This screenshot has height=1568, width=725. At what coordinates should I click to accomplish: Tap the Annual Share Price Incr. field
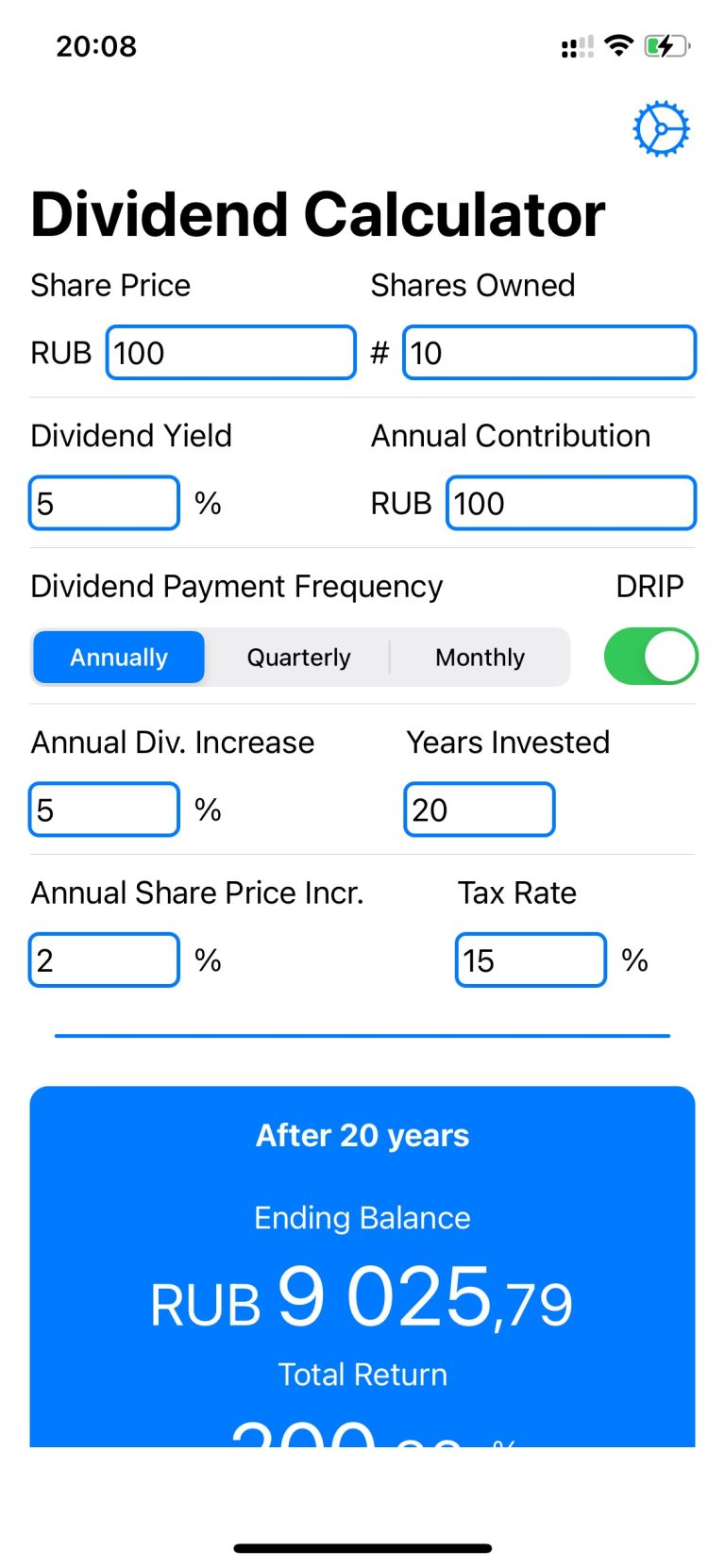tap(104, 959)
